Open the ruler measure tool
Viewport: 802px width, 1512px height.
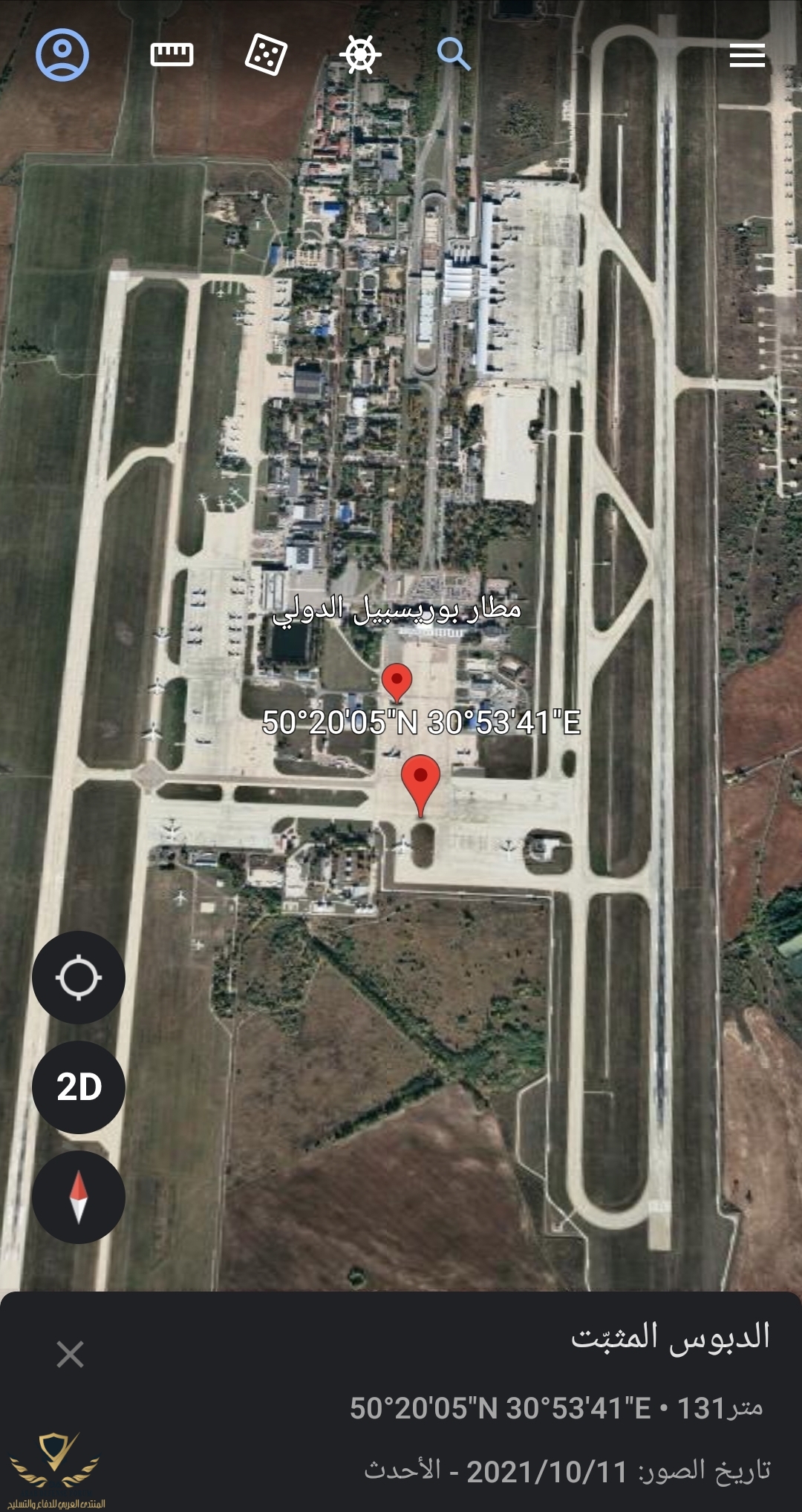[172, 54]
